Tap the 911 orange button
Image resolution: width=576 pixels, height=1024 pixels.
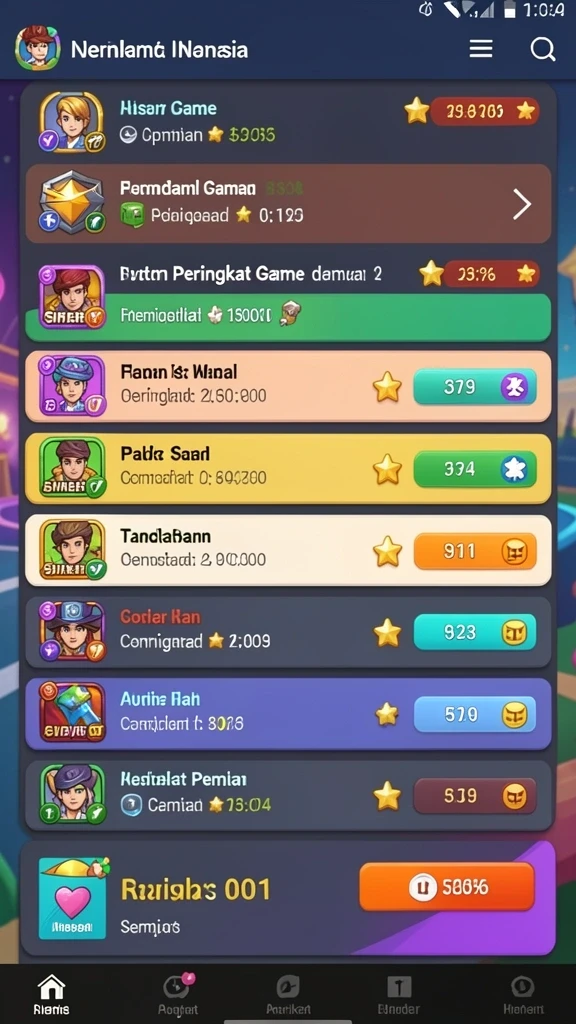[x=475, y=551]
